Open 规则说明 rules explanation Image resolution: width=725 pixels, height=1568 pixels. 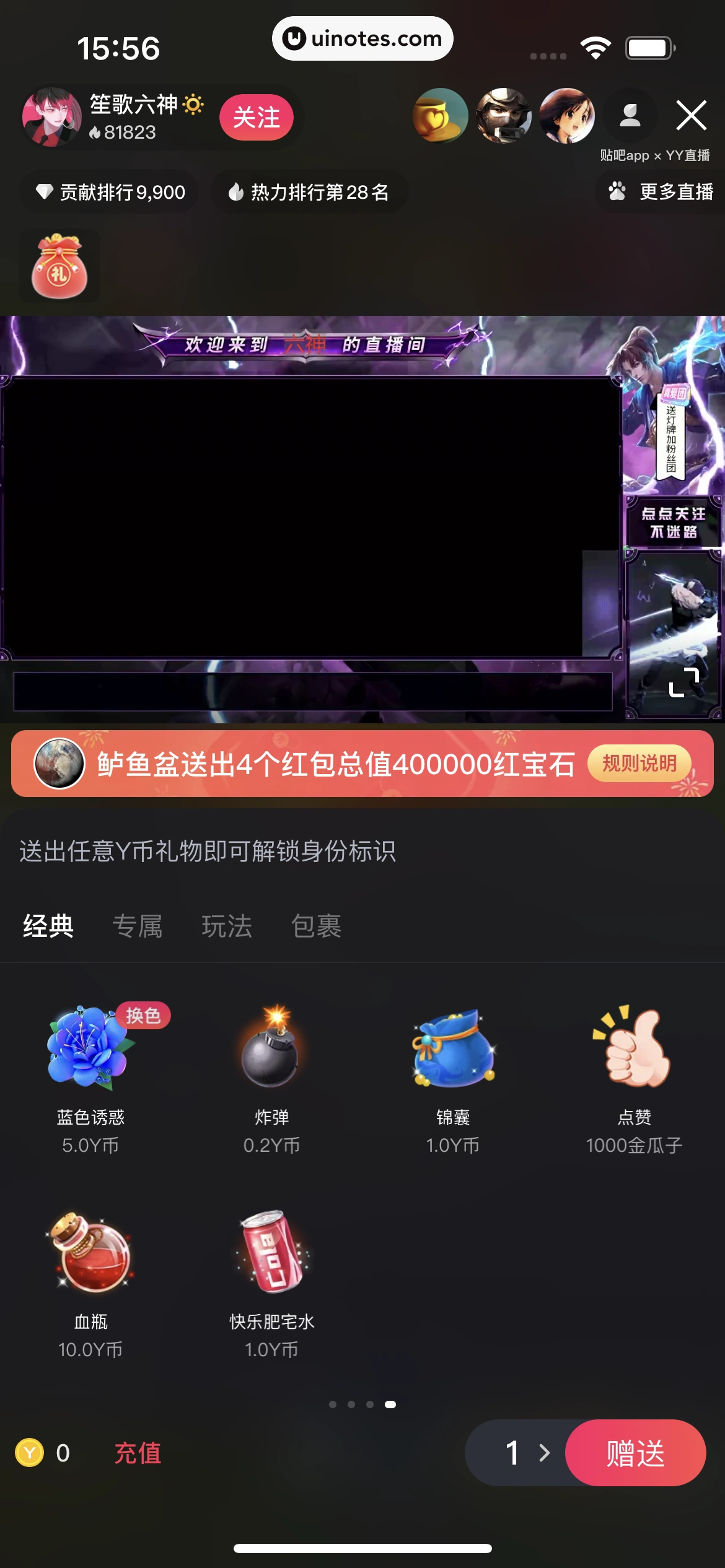tap(639, 764)
